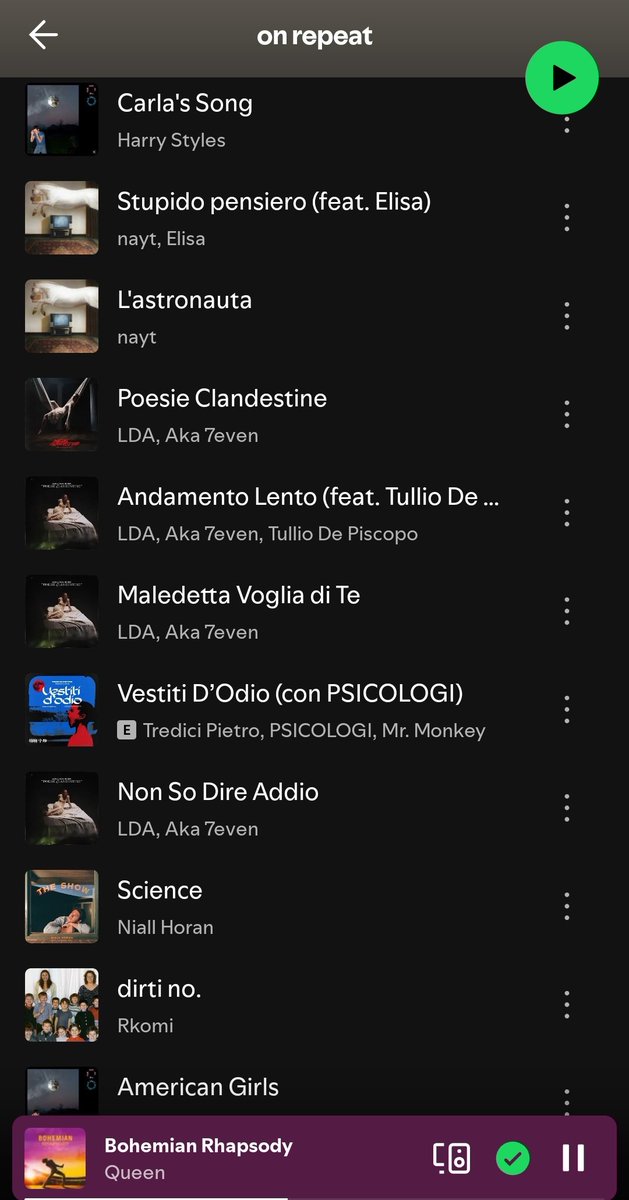This screenshot has height=1200, width=629.
Task: Play Science by Niall Horan
Action: pos(160,891)
